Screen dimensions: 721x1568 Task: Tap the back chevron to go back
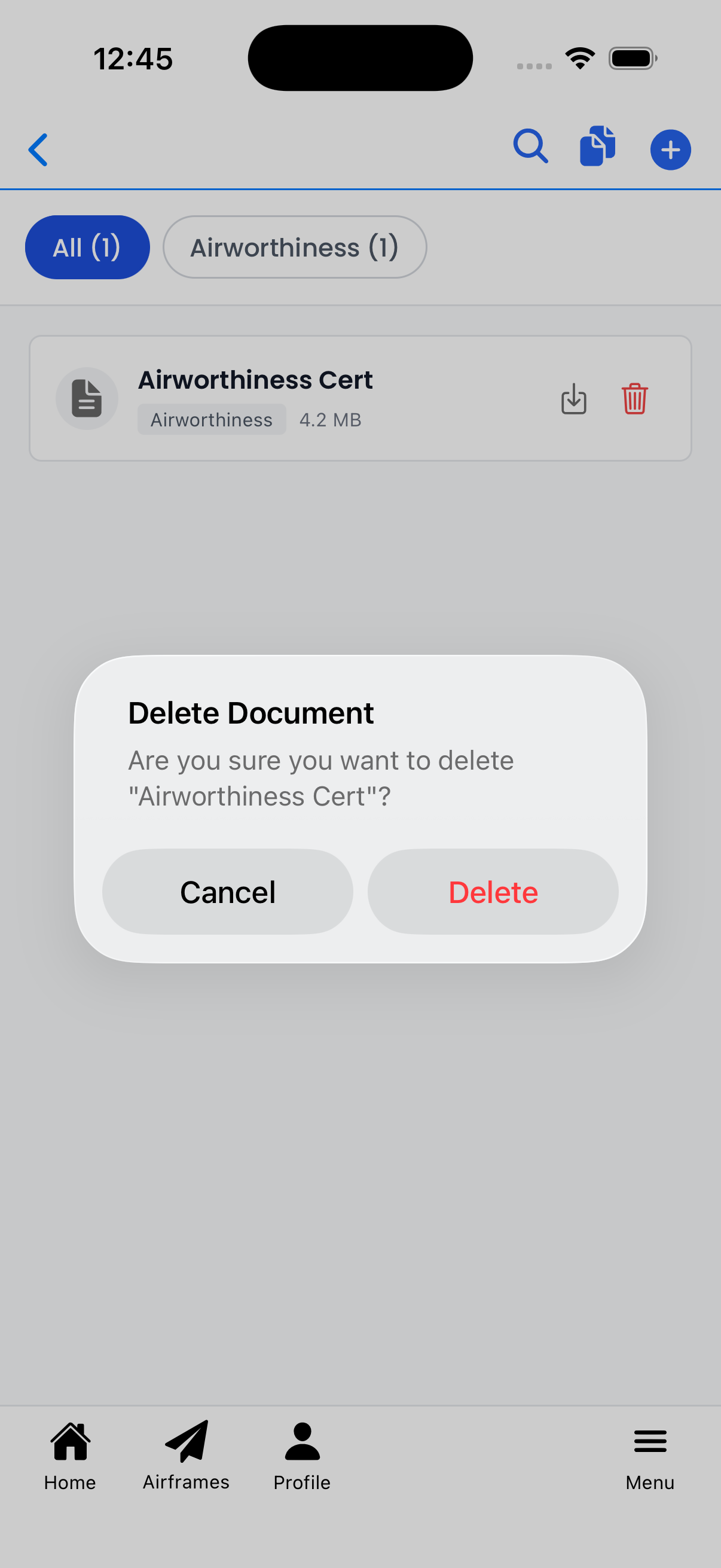coord(38,149)
